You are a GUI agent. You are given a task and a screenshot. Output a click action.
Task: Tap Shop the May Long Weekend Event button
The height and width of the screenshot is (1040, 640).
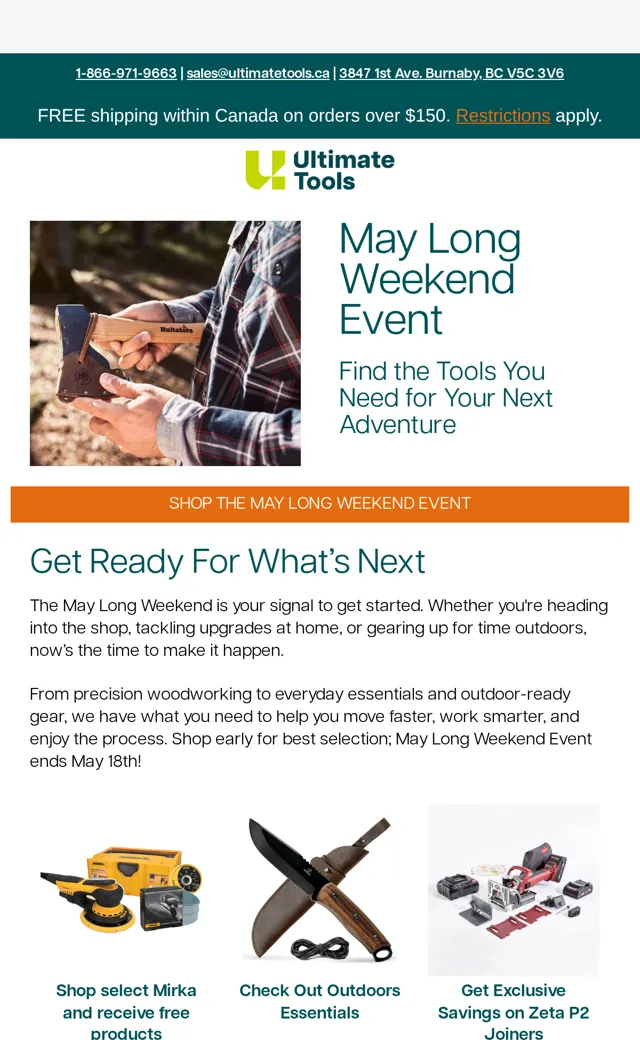(320, 504)
